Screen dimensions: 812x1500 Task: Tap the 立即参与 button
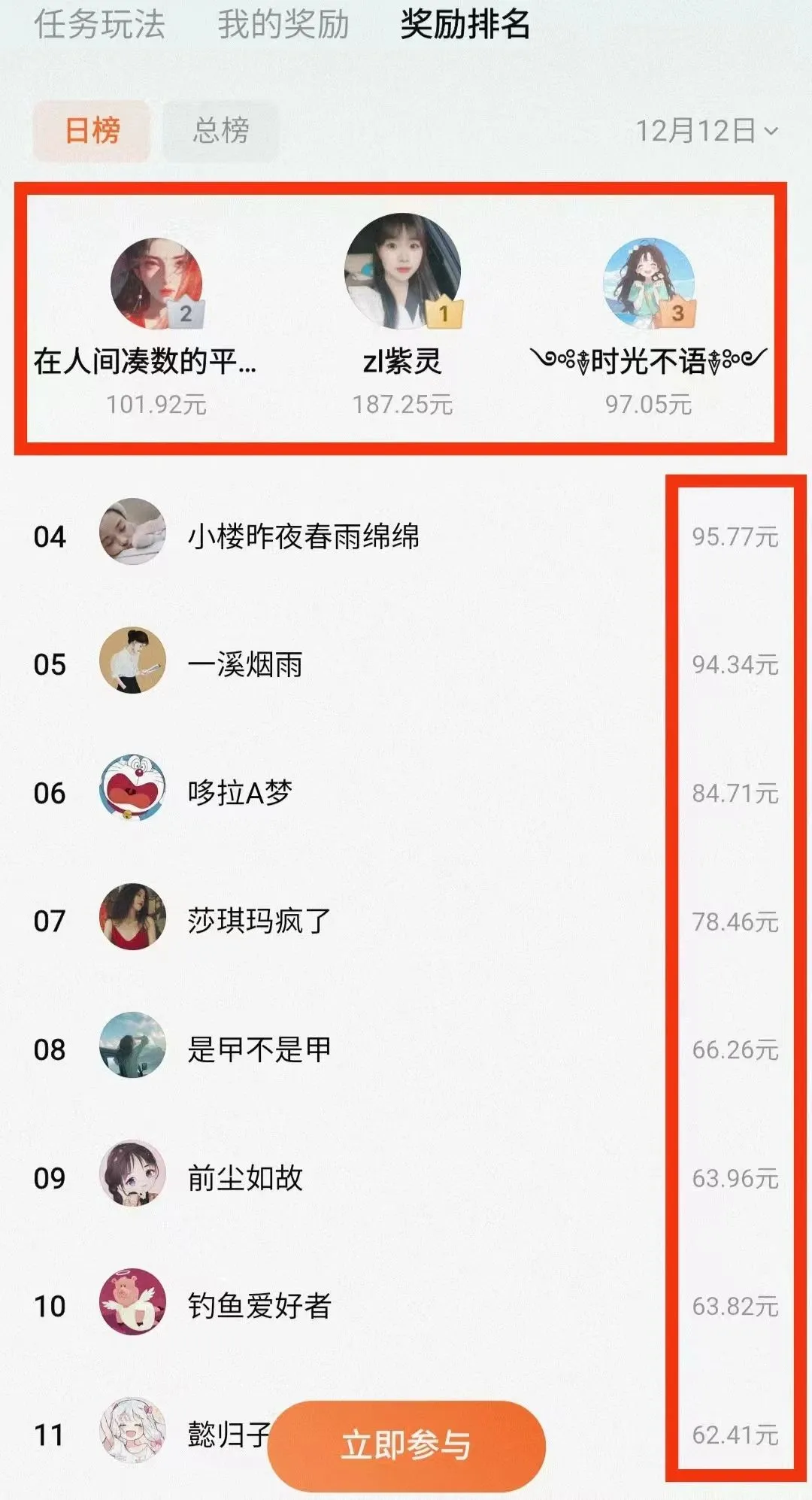(406, 1444)
